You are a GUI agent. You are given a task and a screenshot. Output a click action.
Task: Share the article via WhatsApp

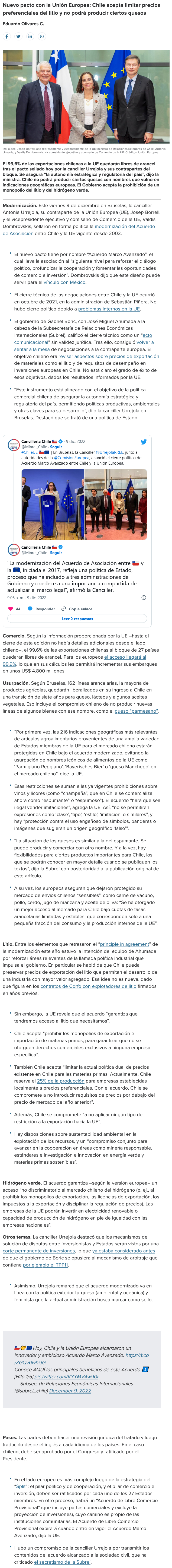42,37
